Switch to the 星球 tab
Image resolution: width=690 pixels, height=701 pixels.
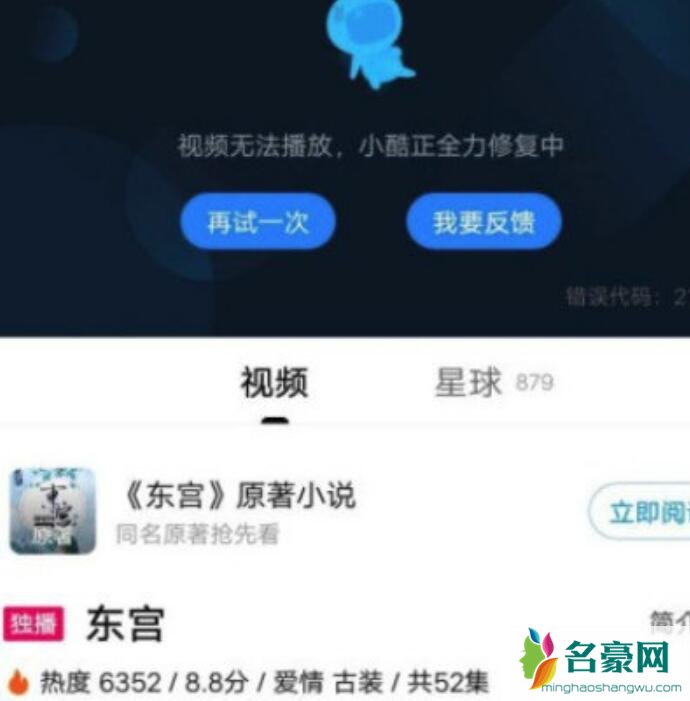pyautogui.click(x=468, y=383)
